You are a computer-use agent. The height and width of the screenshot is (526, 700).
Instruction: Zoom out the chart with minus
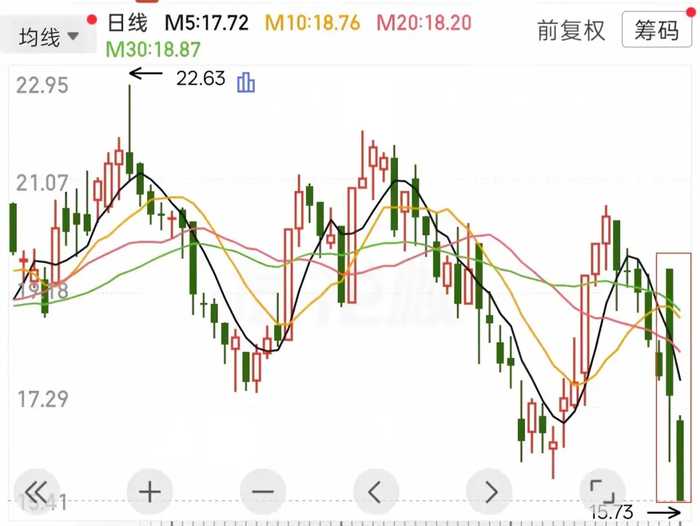click(x=263, y=491)
